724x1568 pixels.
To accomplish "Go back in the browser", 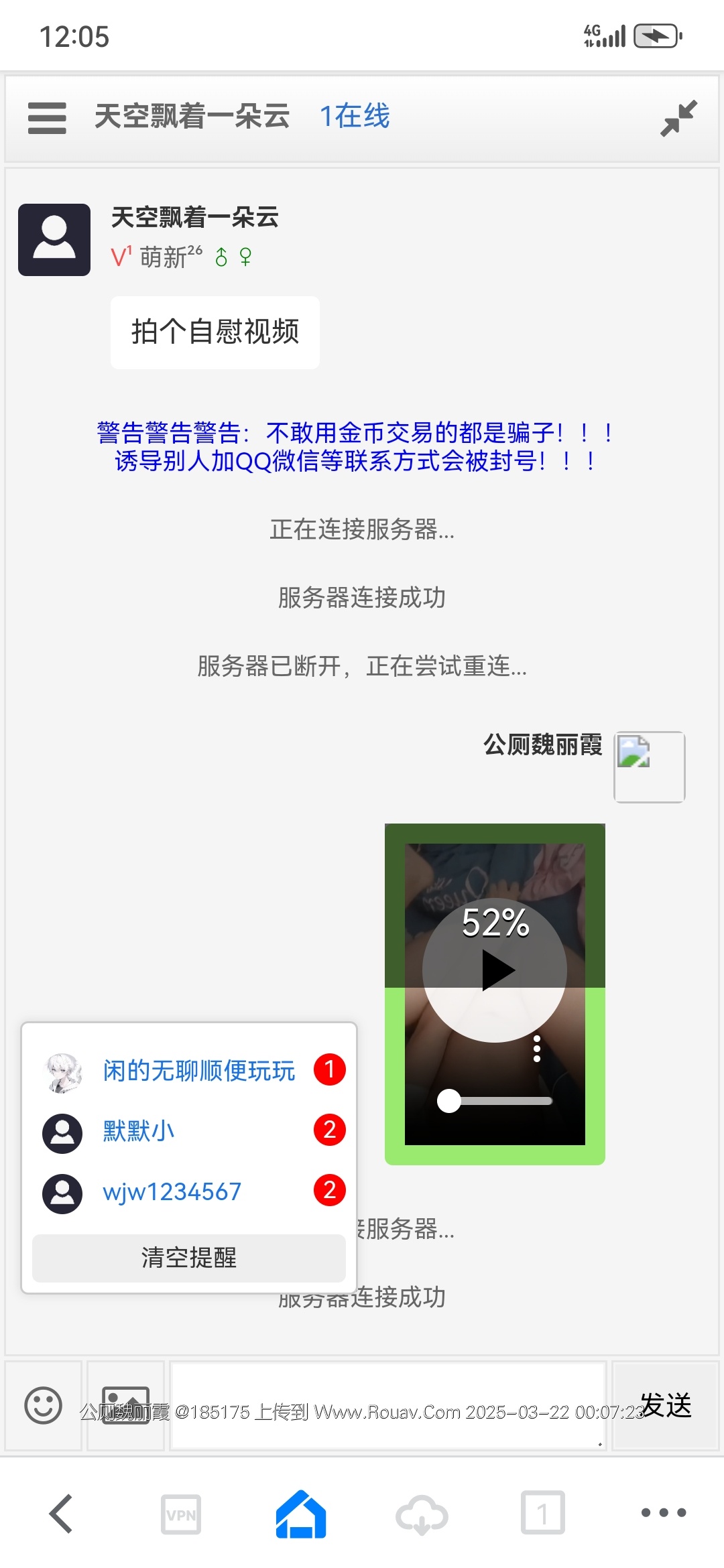I will (61, 1513).
